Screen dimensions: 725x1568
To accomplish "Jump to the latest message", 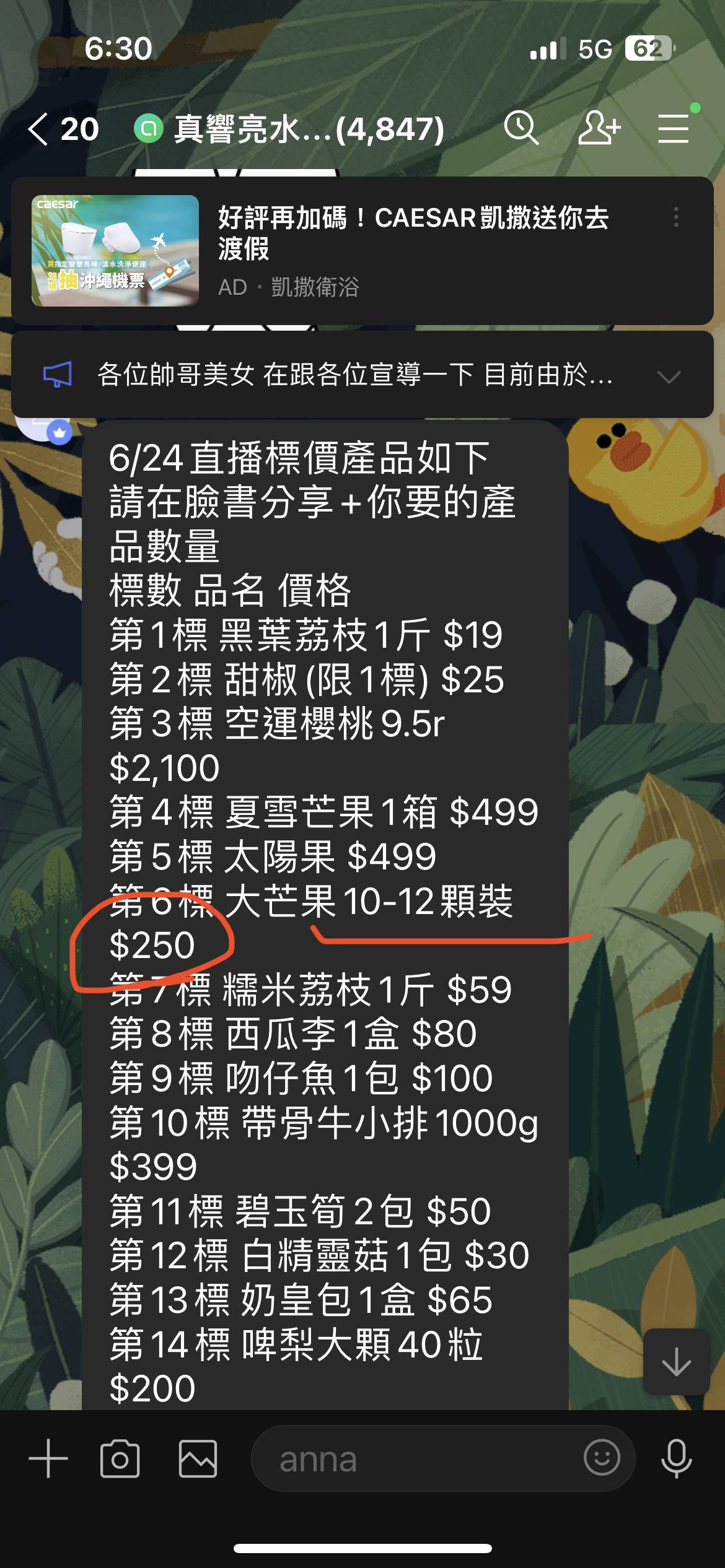I will click(676, 1362).
